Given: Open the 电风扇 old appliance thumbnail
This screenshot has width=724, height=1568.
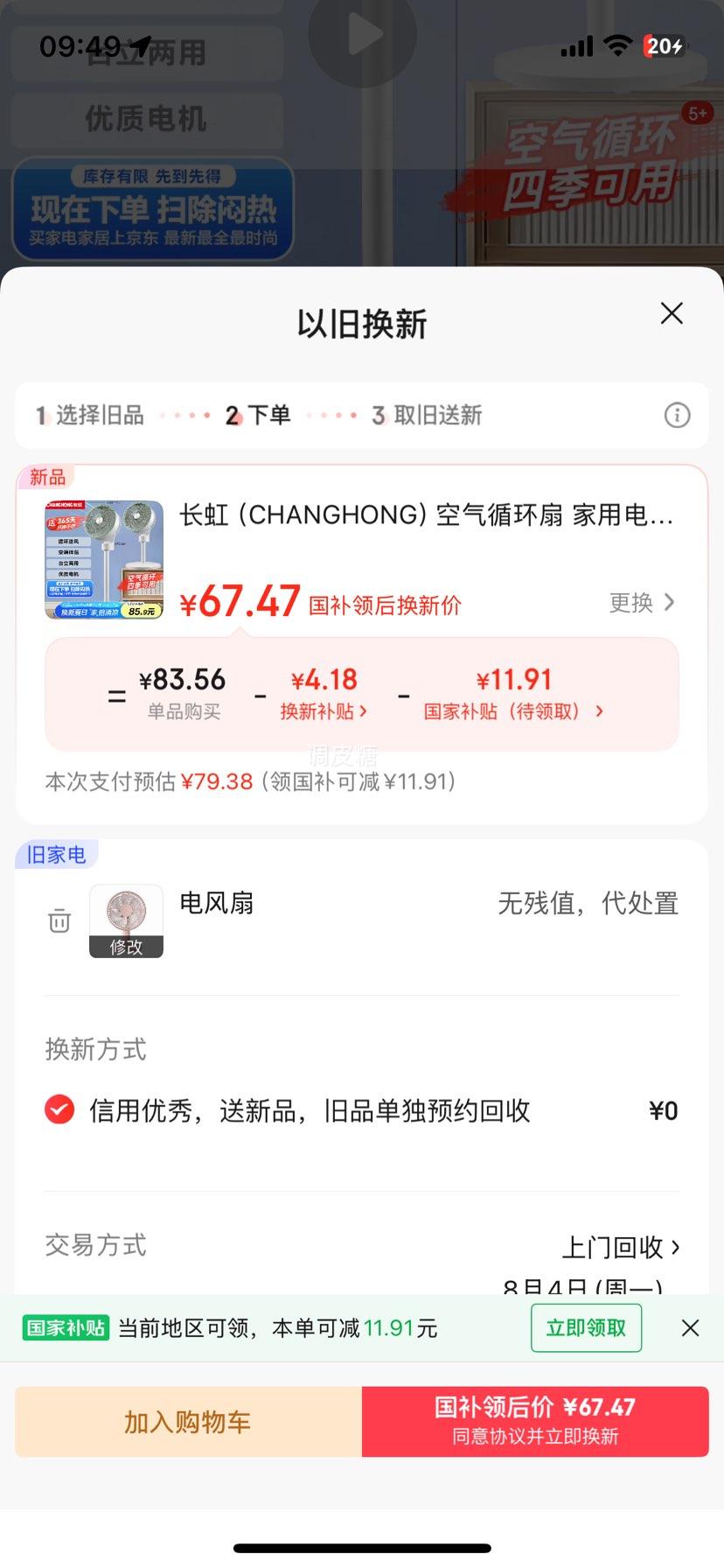Looking at the screenshot, I should tap(125, 910).
